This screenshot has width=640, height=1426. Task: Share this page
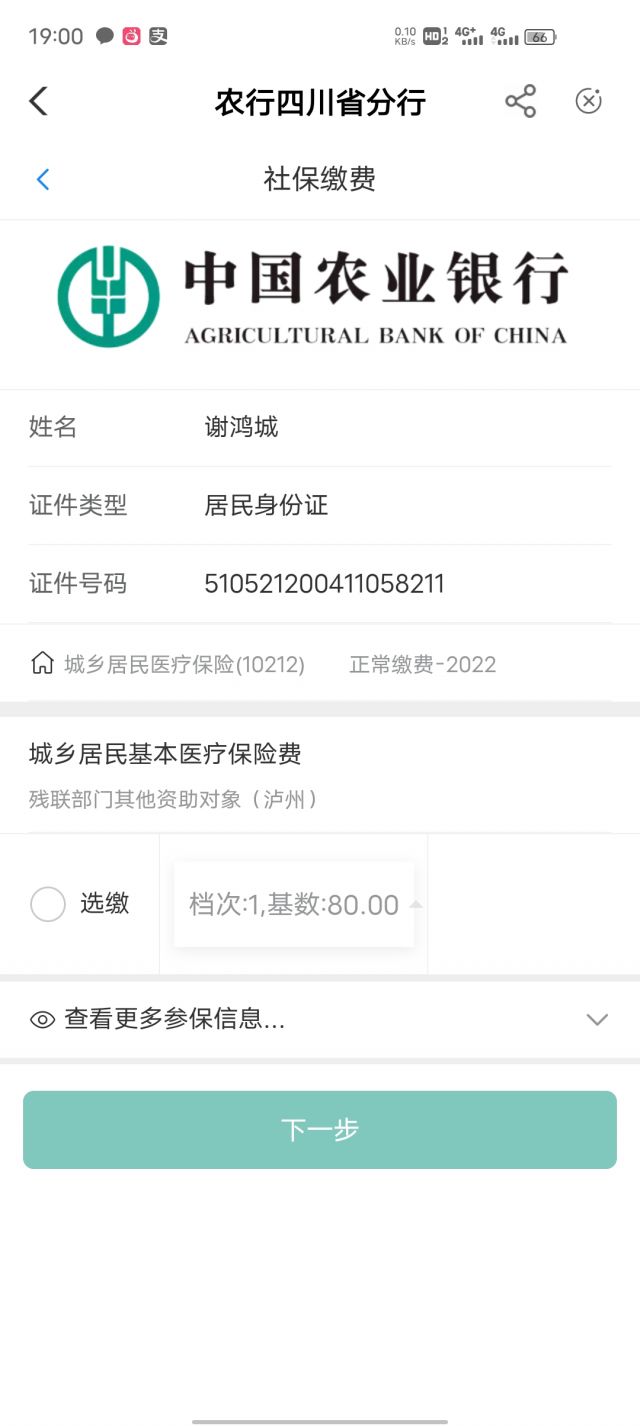click(x=520, y=101)
